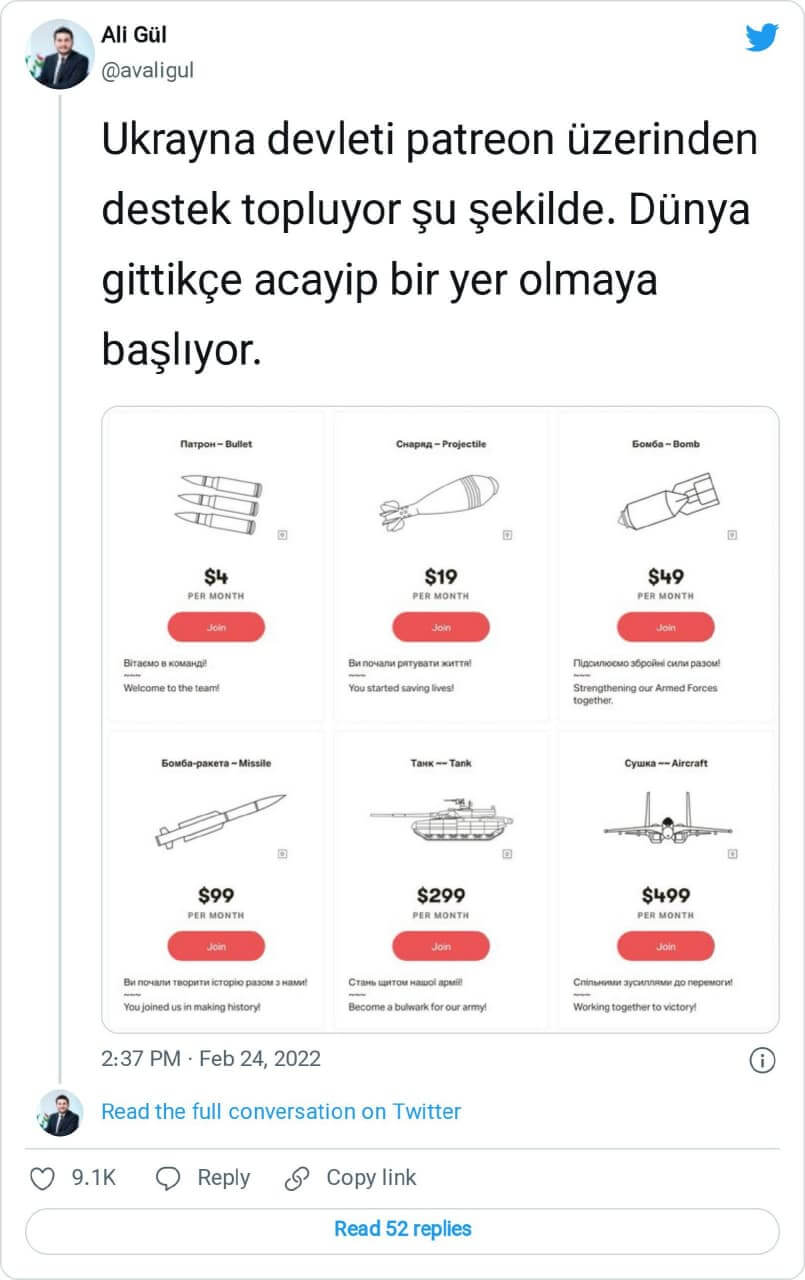Open Ali Gül's profile picture

click(60, 54)
